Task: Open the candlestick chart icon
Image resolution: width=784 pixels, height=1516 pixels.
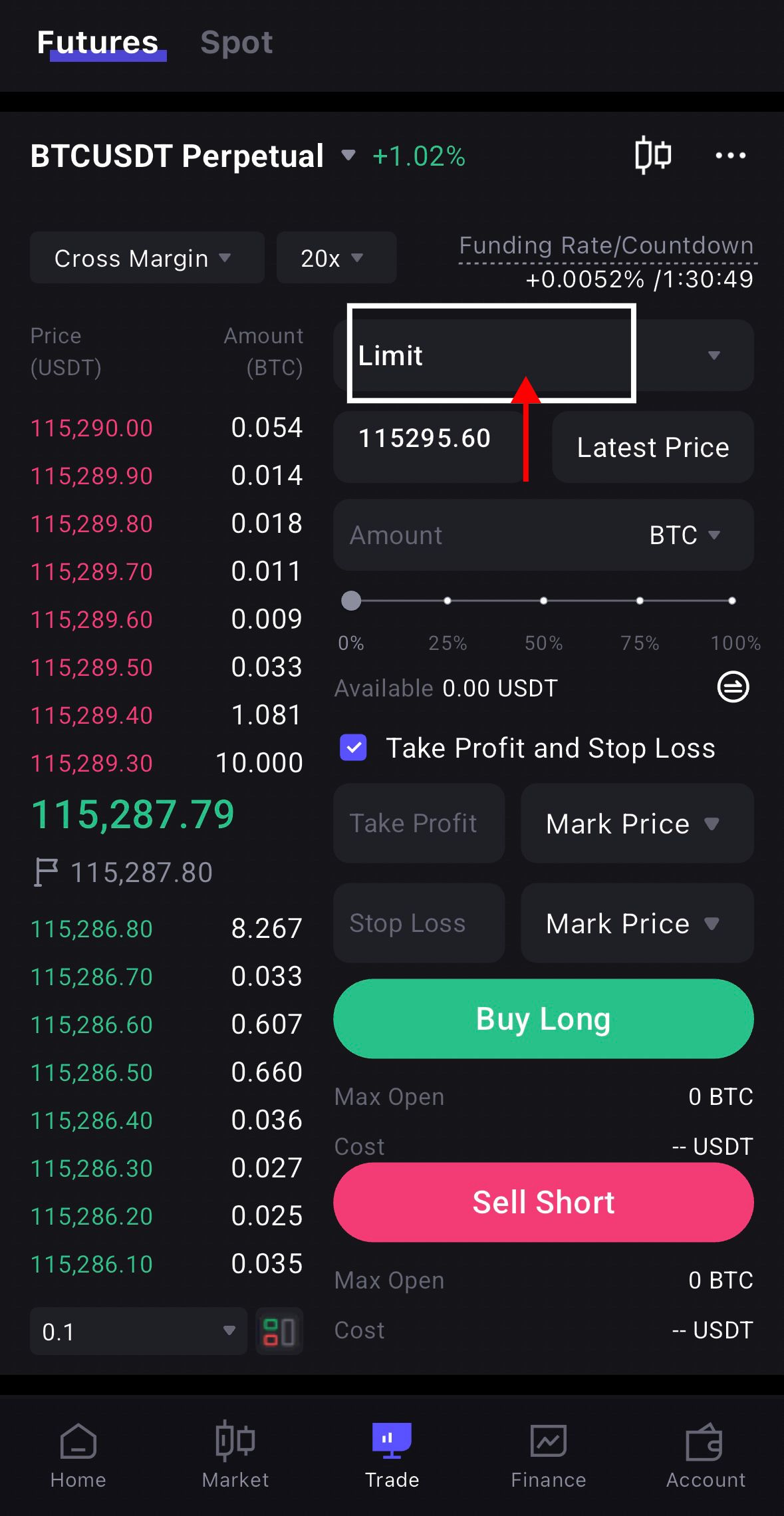Action: point(652,155)
